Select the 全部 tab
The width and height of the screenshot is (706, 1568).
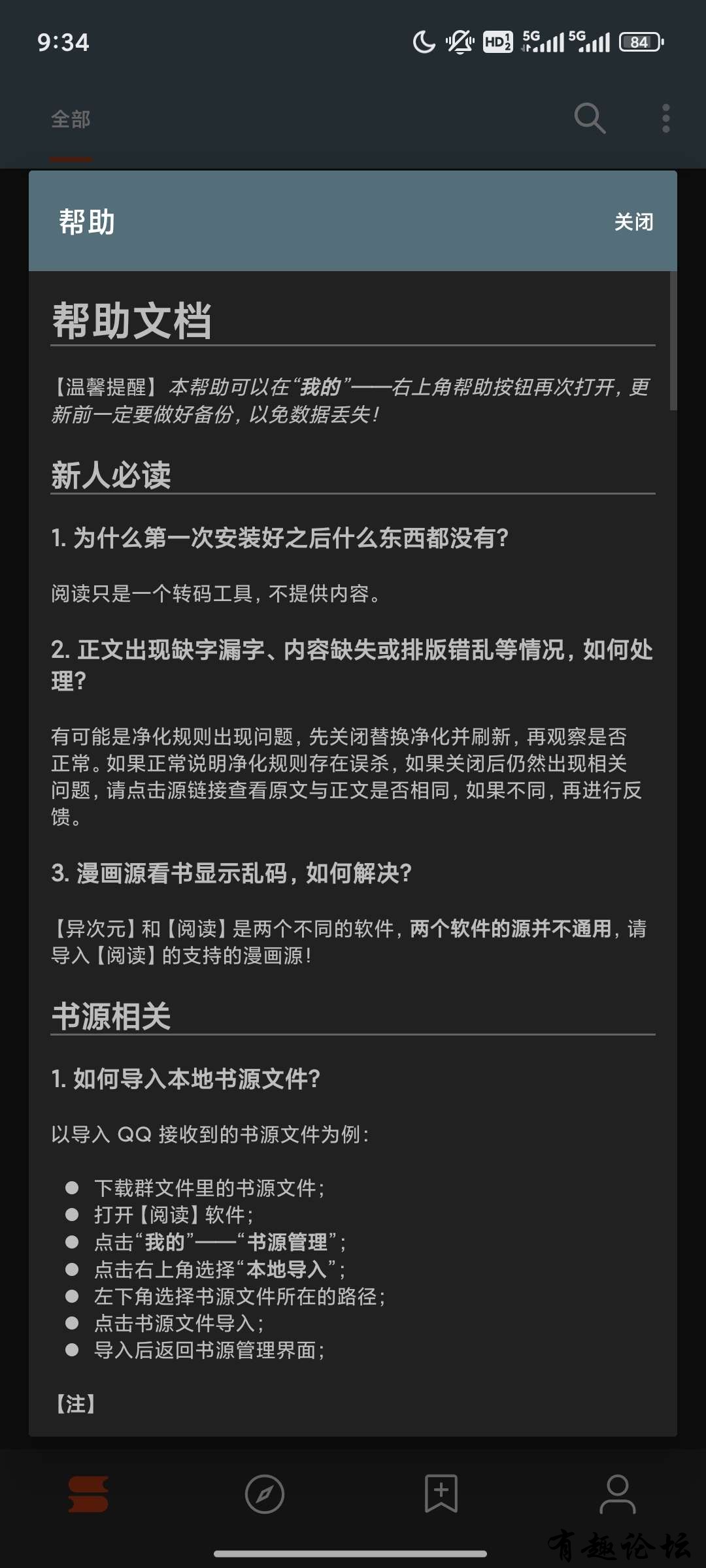(x=71, y=120)
